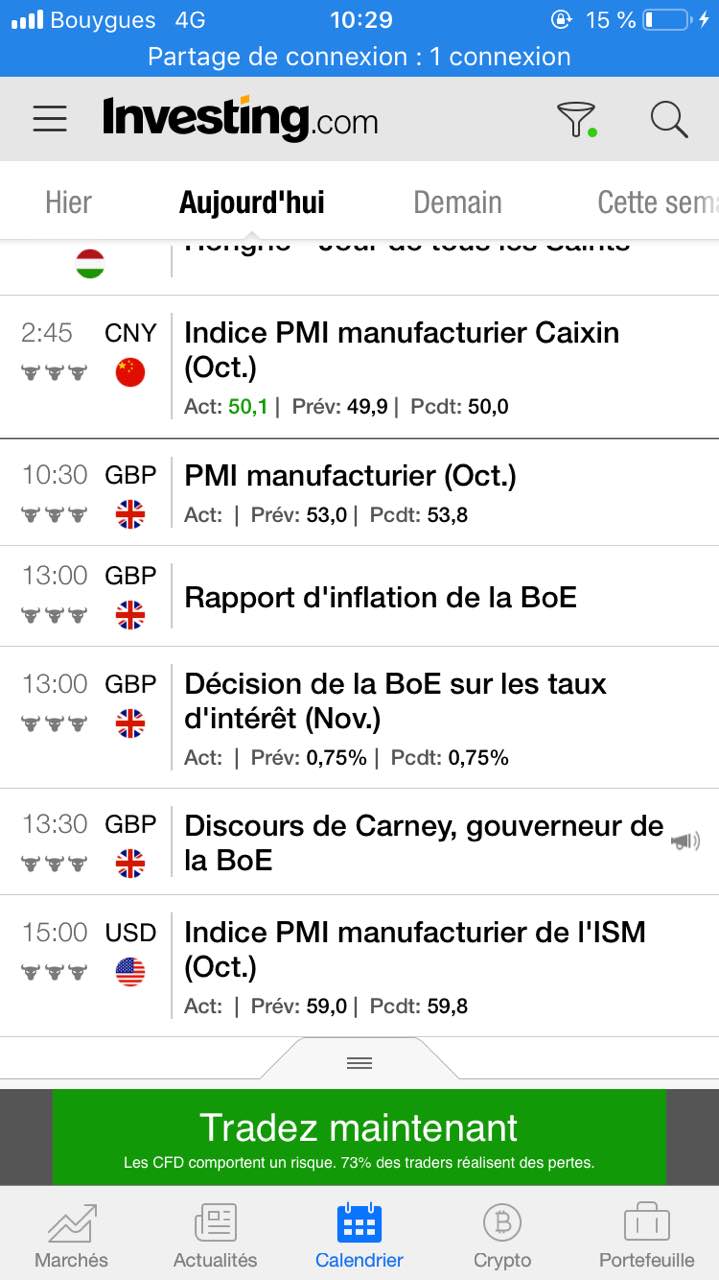Show the Cette semaine tab
The width and height of the screenshot is (719, 1280).
click(657, 202)
